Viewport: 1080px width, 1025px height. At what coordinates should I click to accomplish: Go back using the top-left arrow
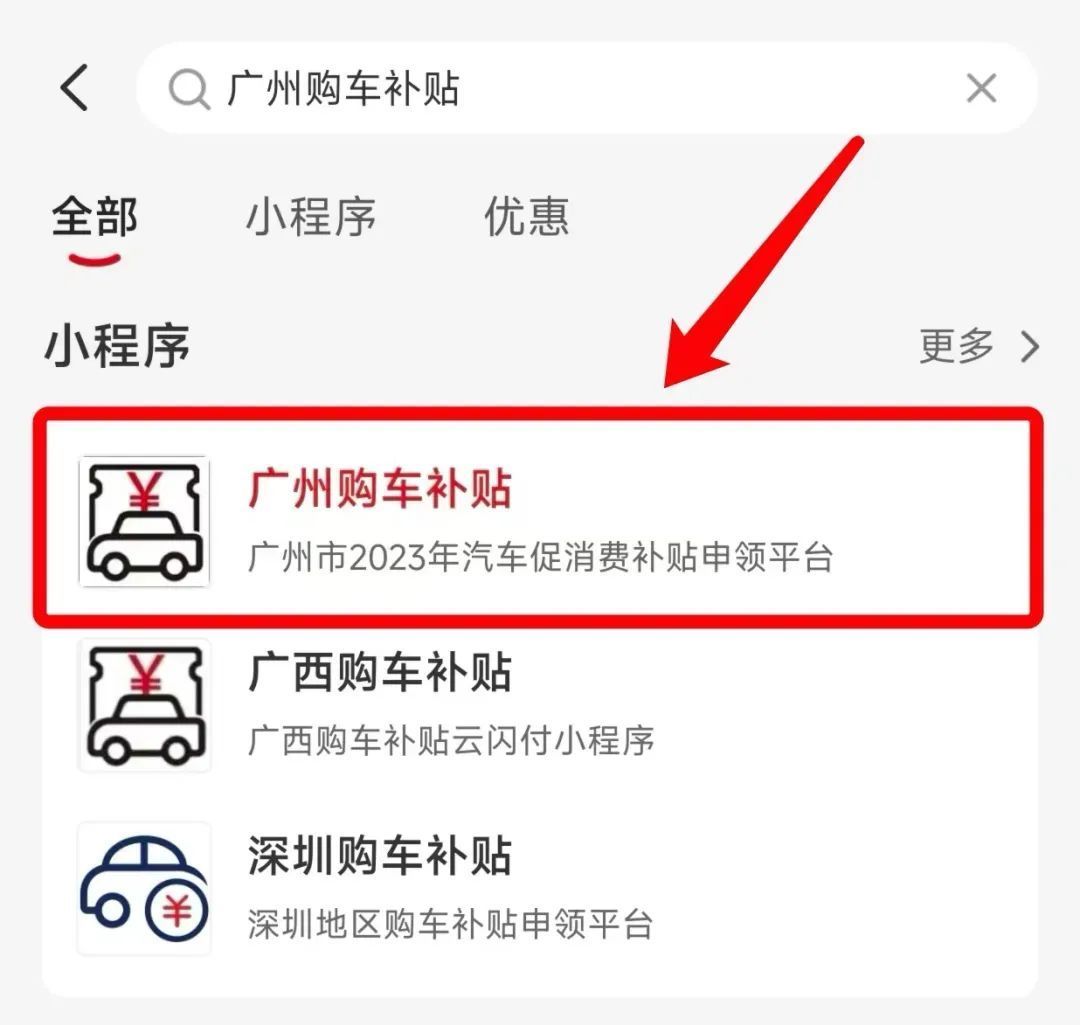point(75,89)
